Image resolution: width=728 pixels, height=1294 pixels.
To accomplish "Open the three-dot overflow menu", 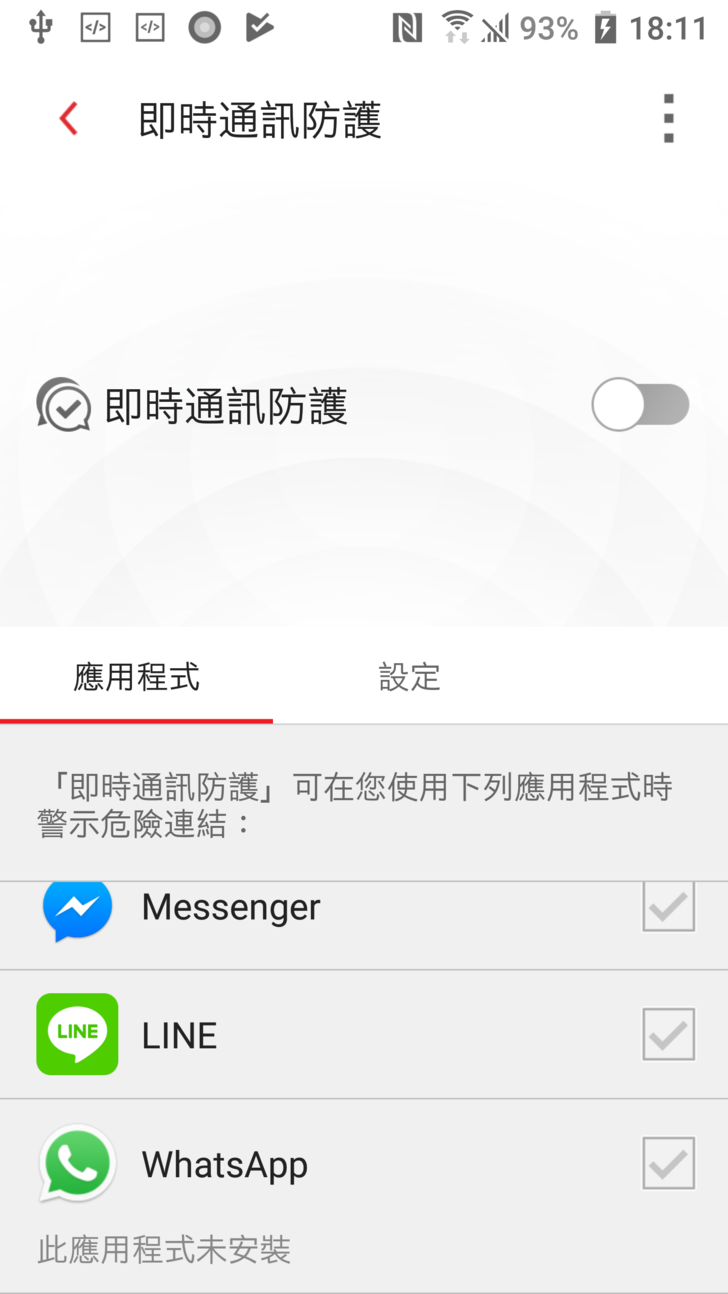I will [x=668, y=119].
